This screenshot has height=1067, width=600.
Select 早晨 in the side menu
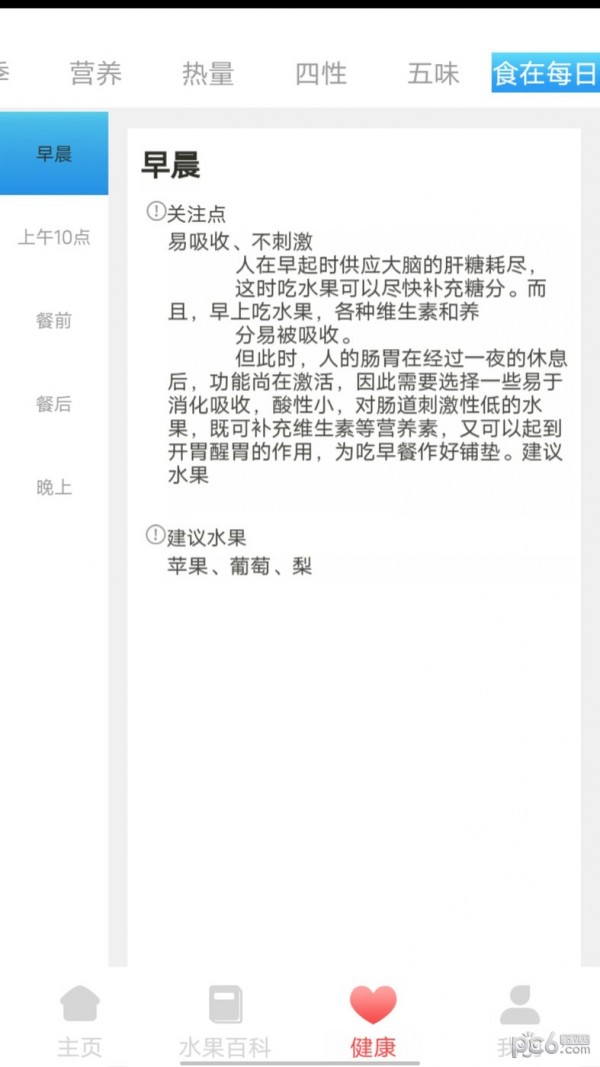point(54,154)
